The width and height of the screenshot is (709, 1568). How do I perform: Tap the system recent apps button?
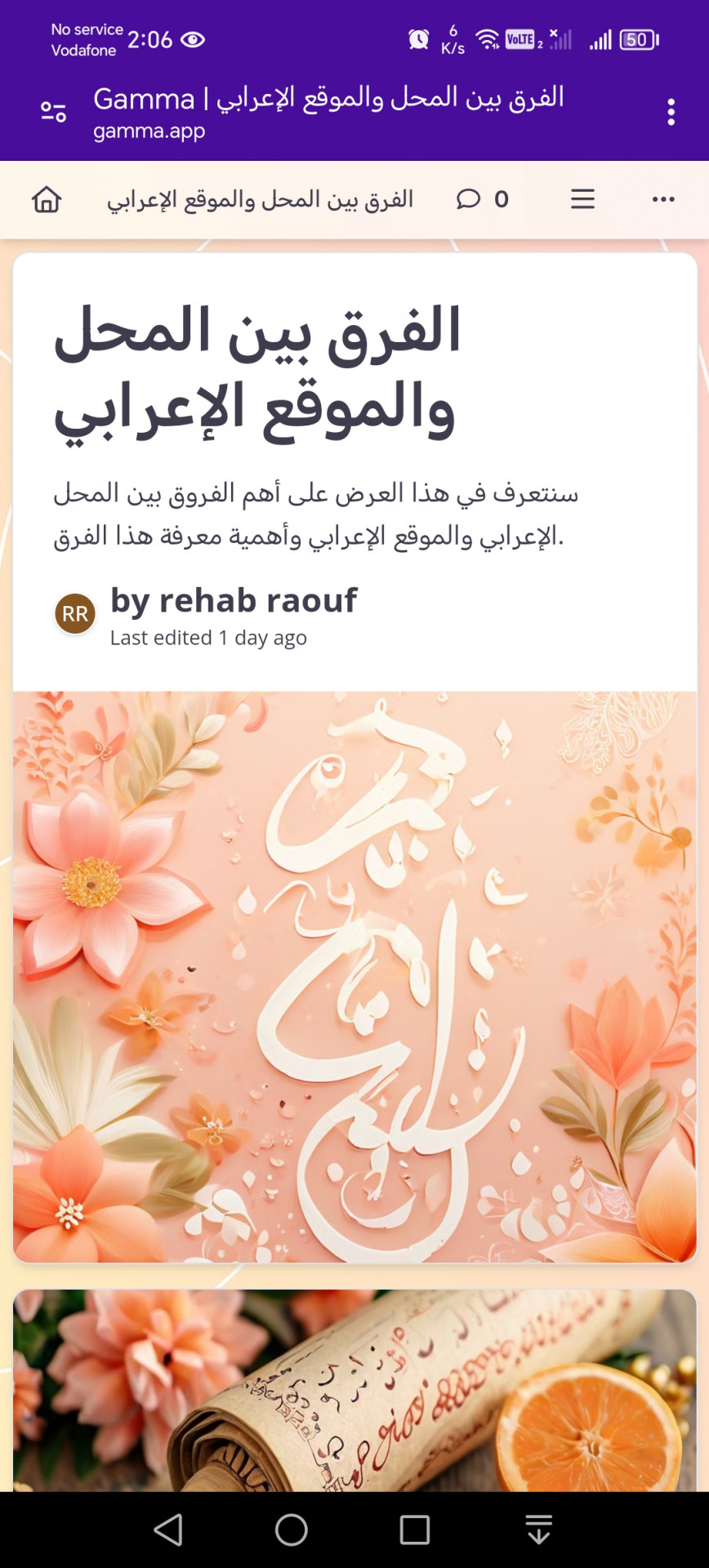click(415, 1530)
